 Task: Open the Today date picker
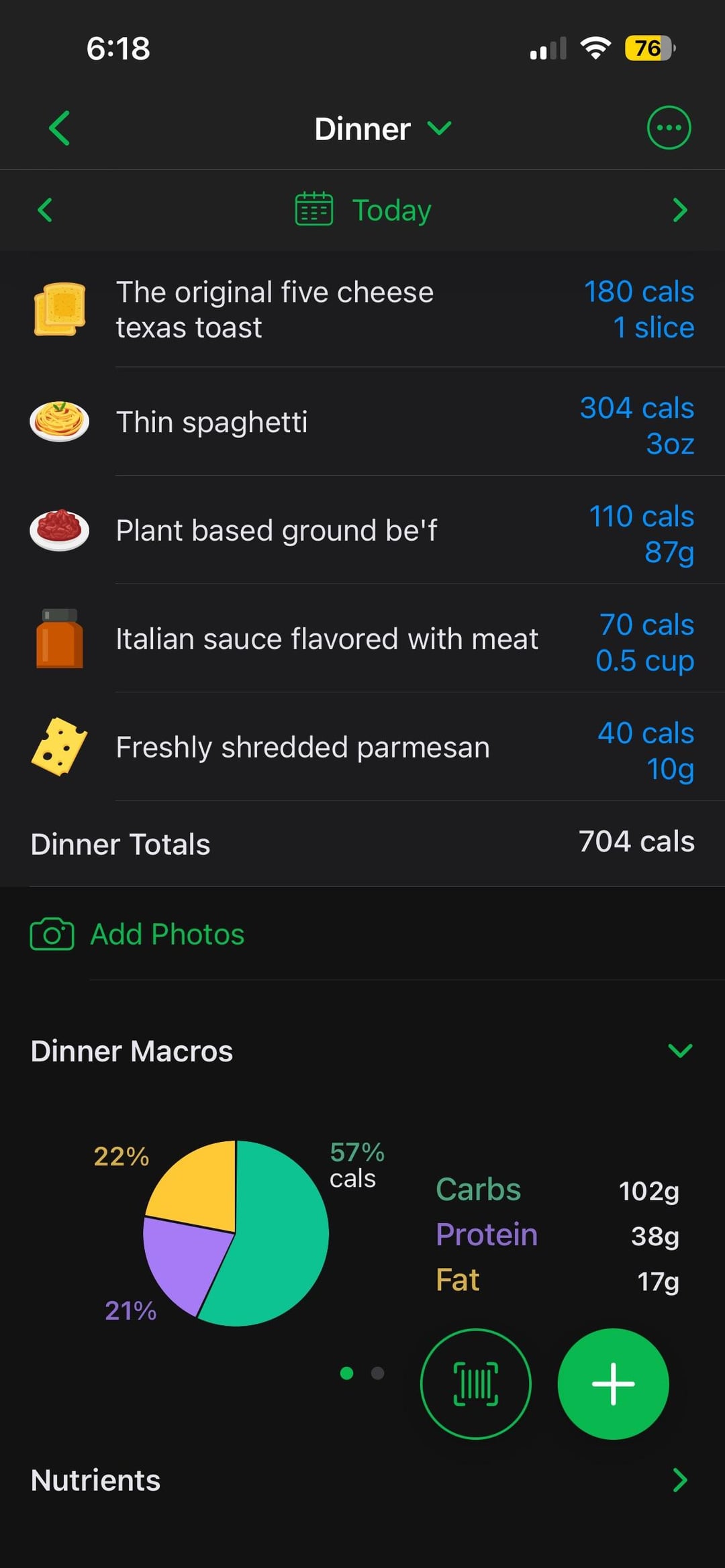point(363,210)
